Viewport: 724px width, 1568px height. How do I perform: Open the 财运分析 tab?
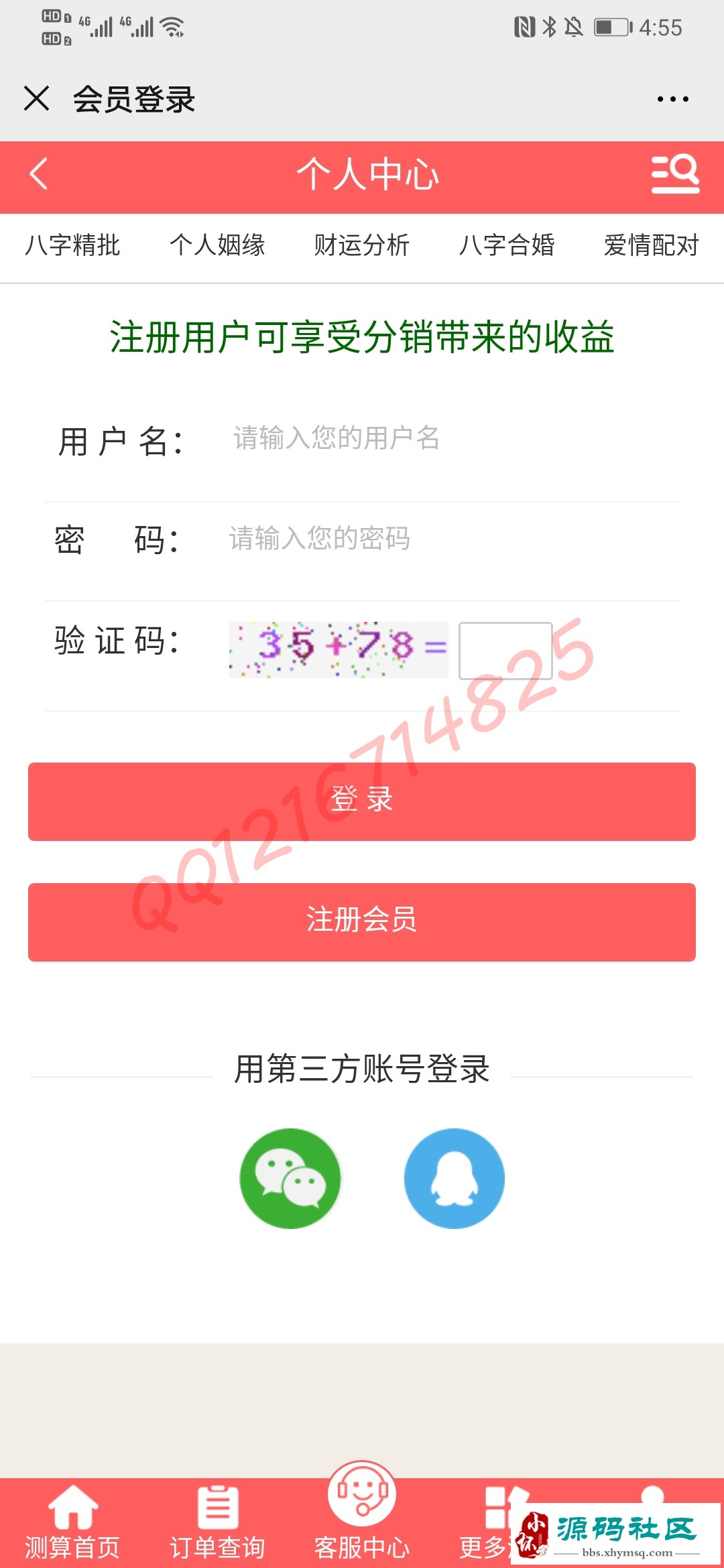pos(362,245)
